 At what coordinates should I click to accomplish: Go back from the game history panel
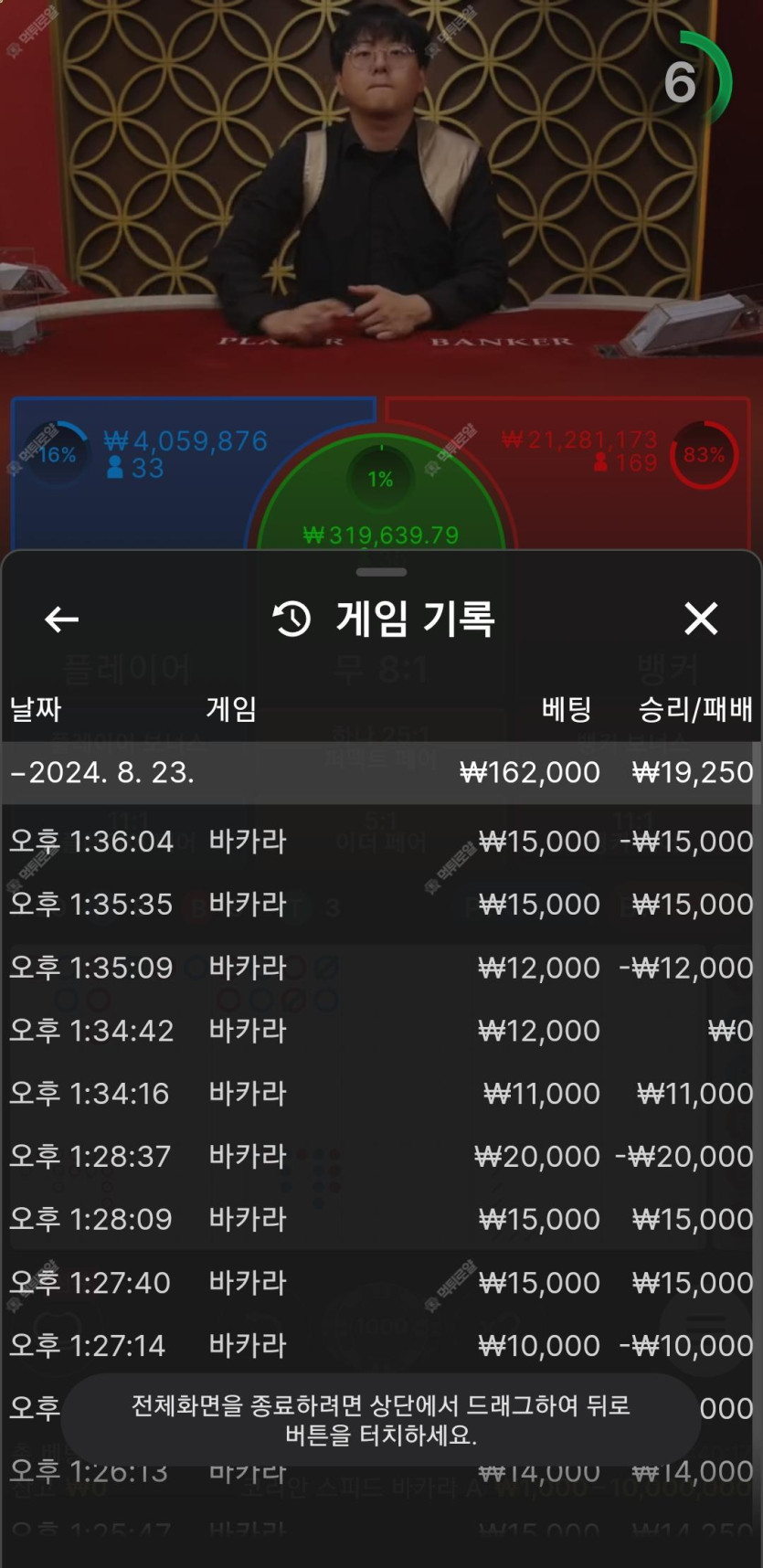point(61,620)
